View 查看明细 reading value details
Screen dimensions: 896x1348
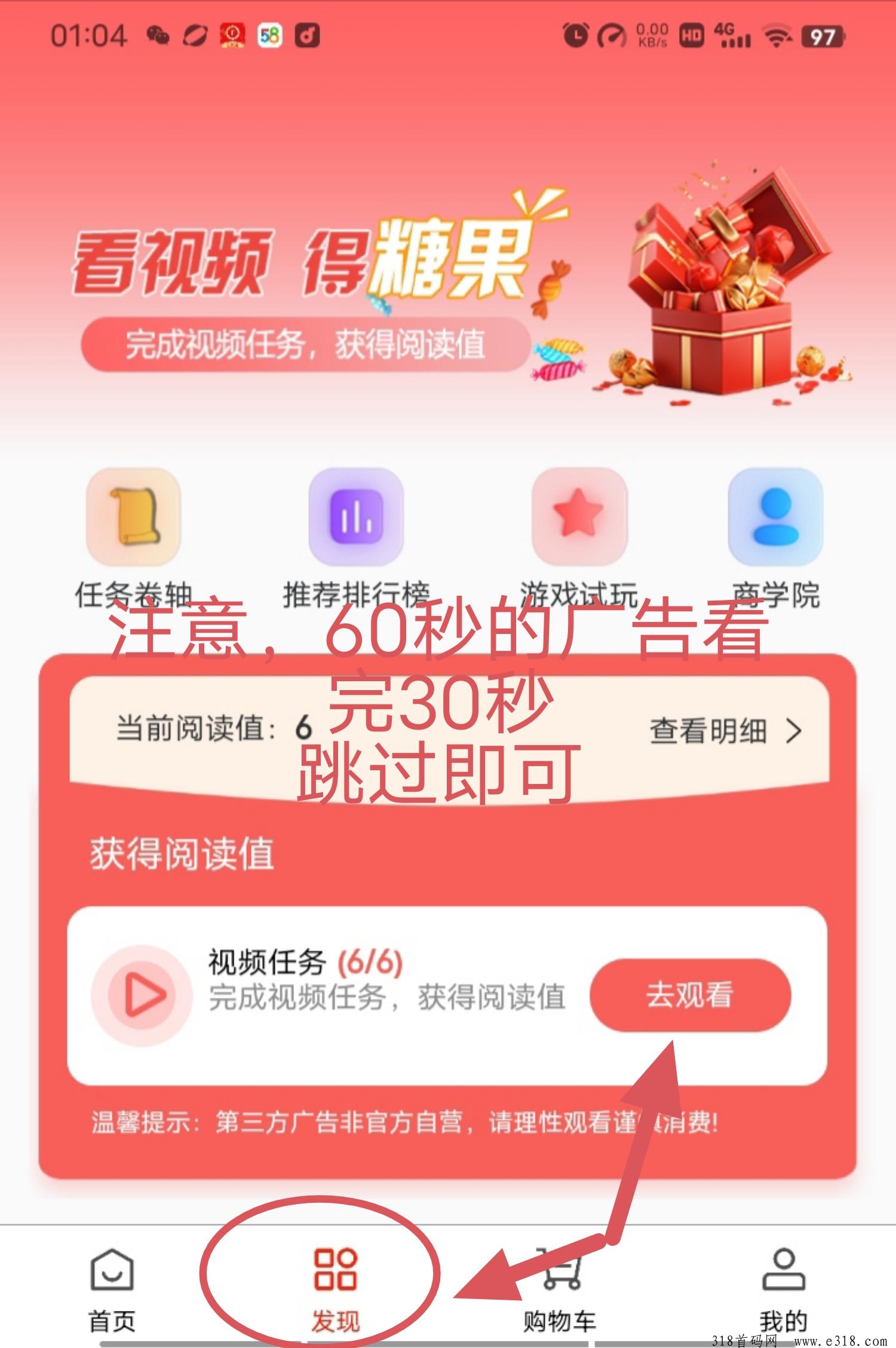[x=725, y=731]
